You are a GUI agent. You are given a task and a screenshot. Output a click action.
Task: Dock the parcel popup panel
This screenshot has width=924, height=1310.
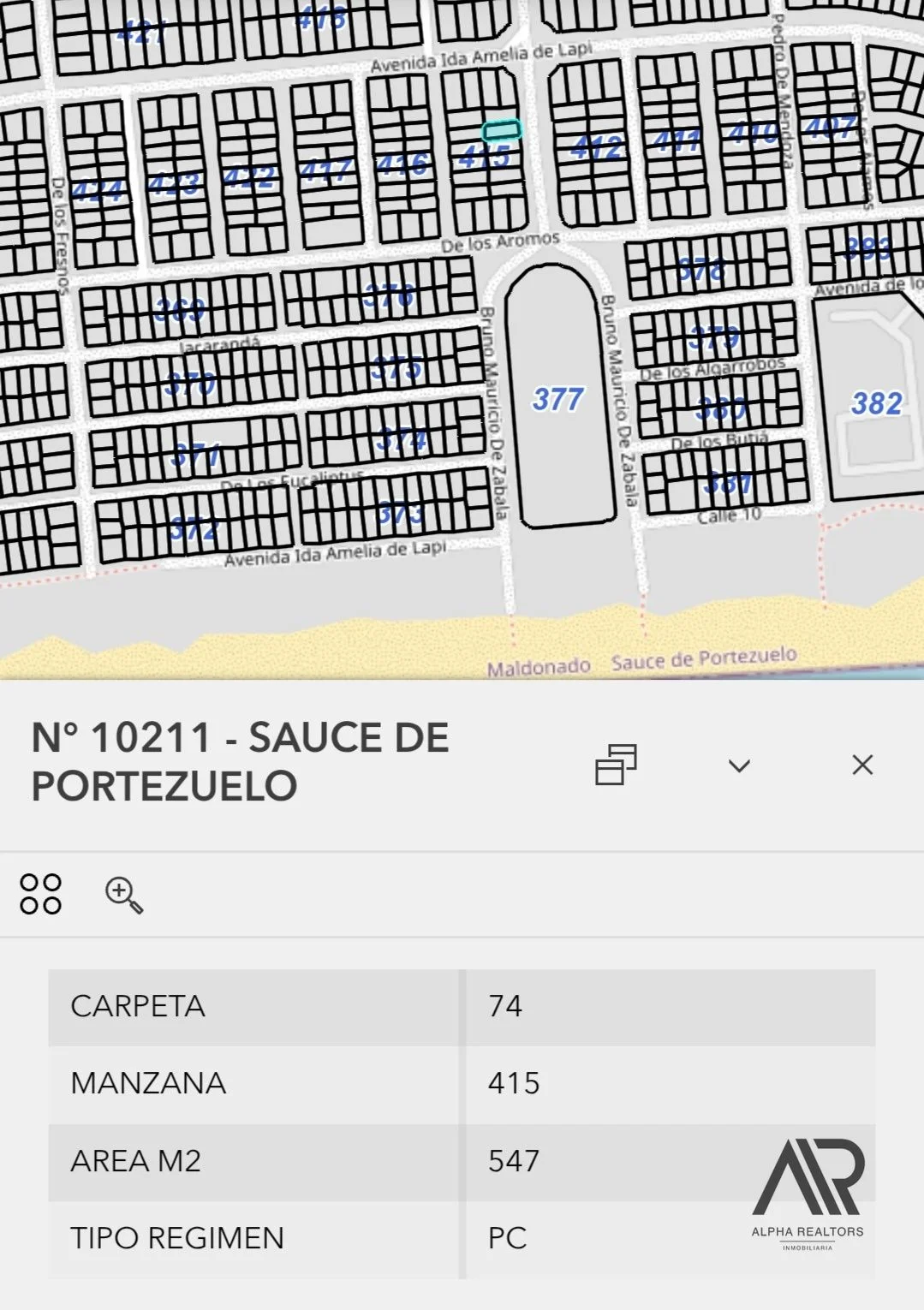[x=616, y=764]
